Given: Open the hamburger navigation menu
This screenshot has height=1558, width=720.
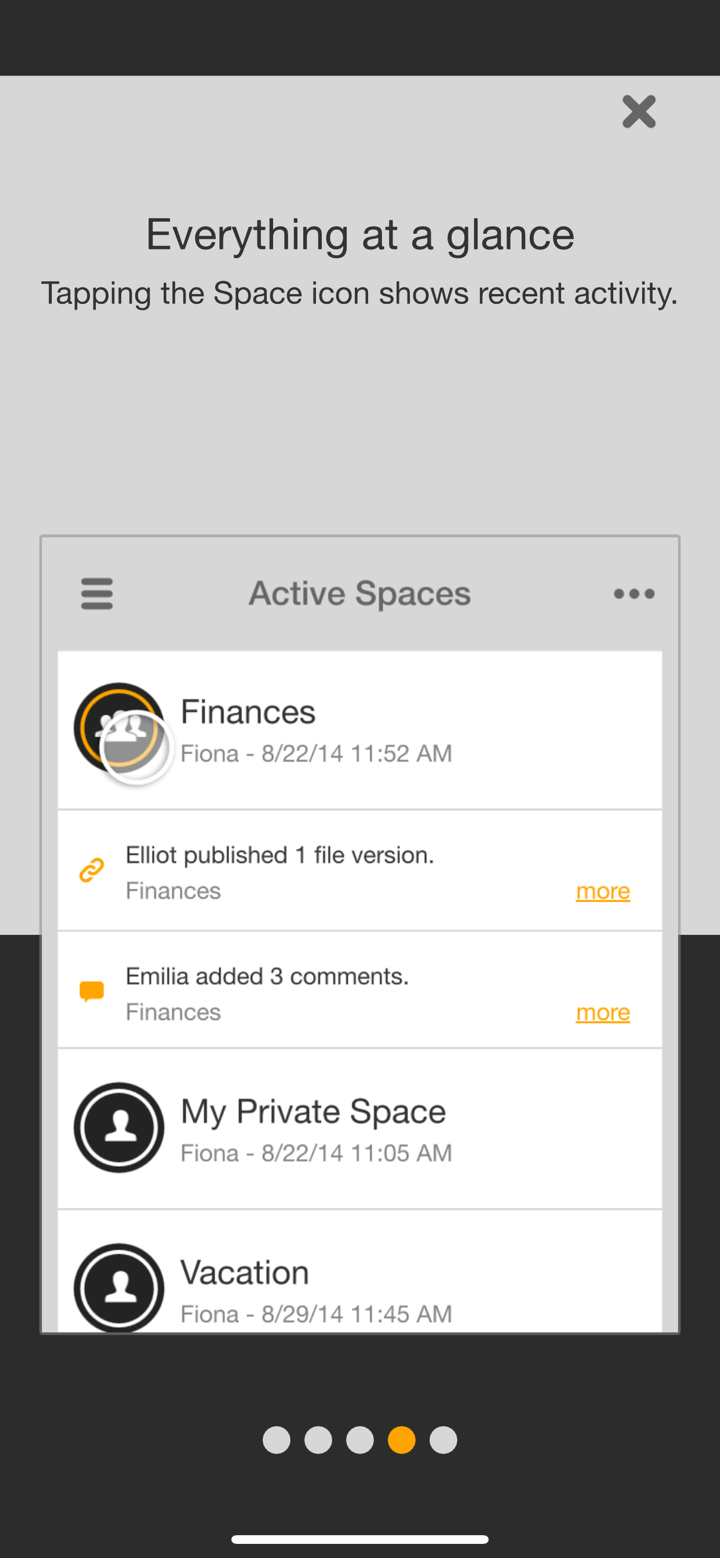Looking at the screenshot, I should pos(96,593).
